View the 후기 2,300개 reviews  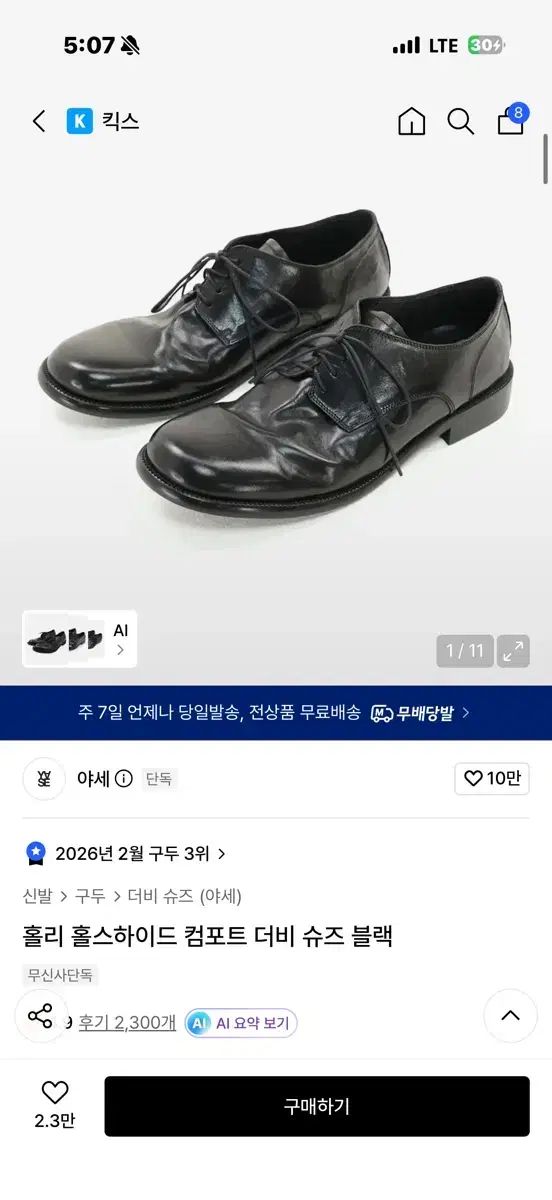coord(127,1022)
